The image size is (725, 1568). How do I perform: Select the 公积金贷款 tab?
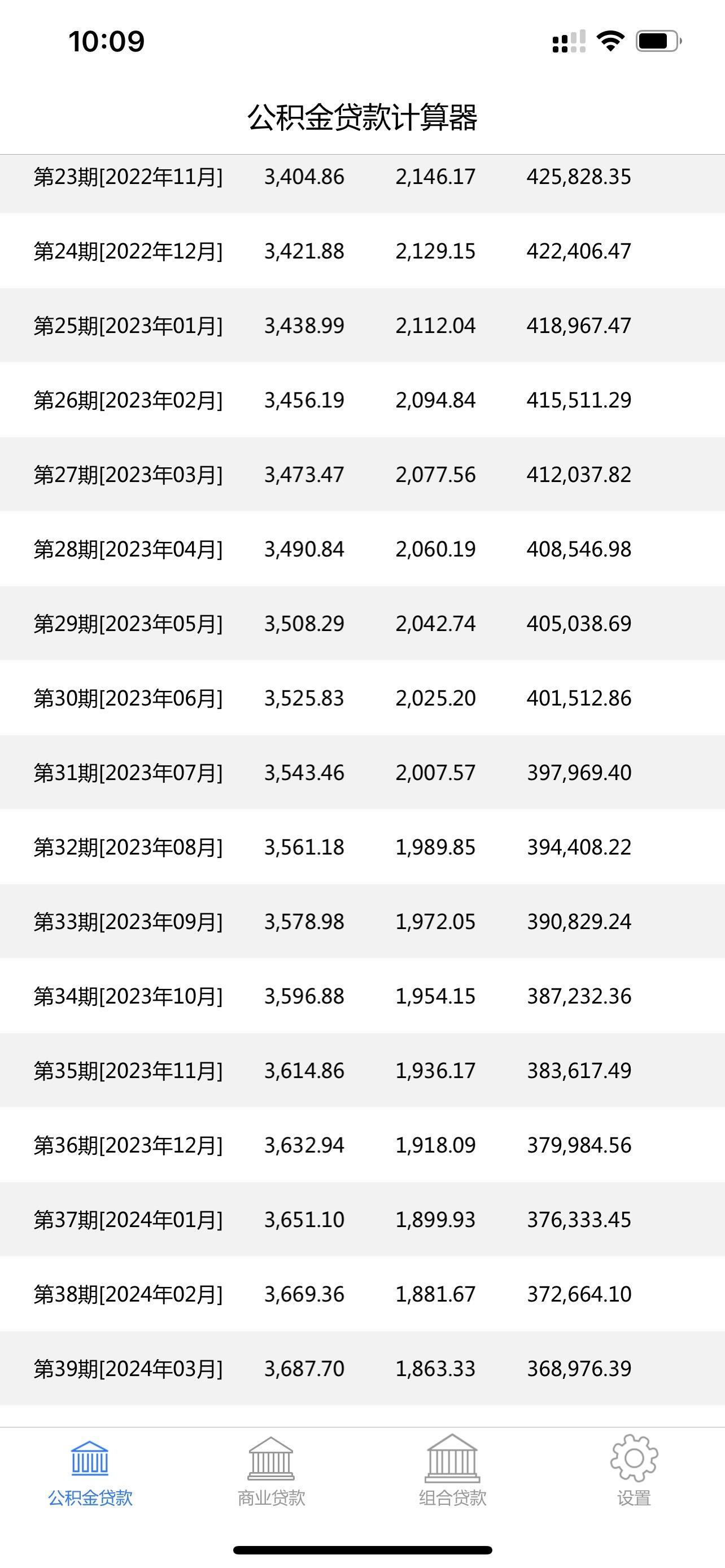coord(90,1472)
